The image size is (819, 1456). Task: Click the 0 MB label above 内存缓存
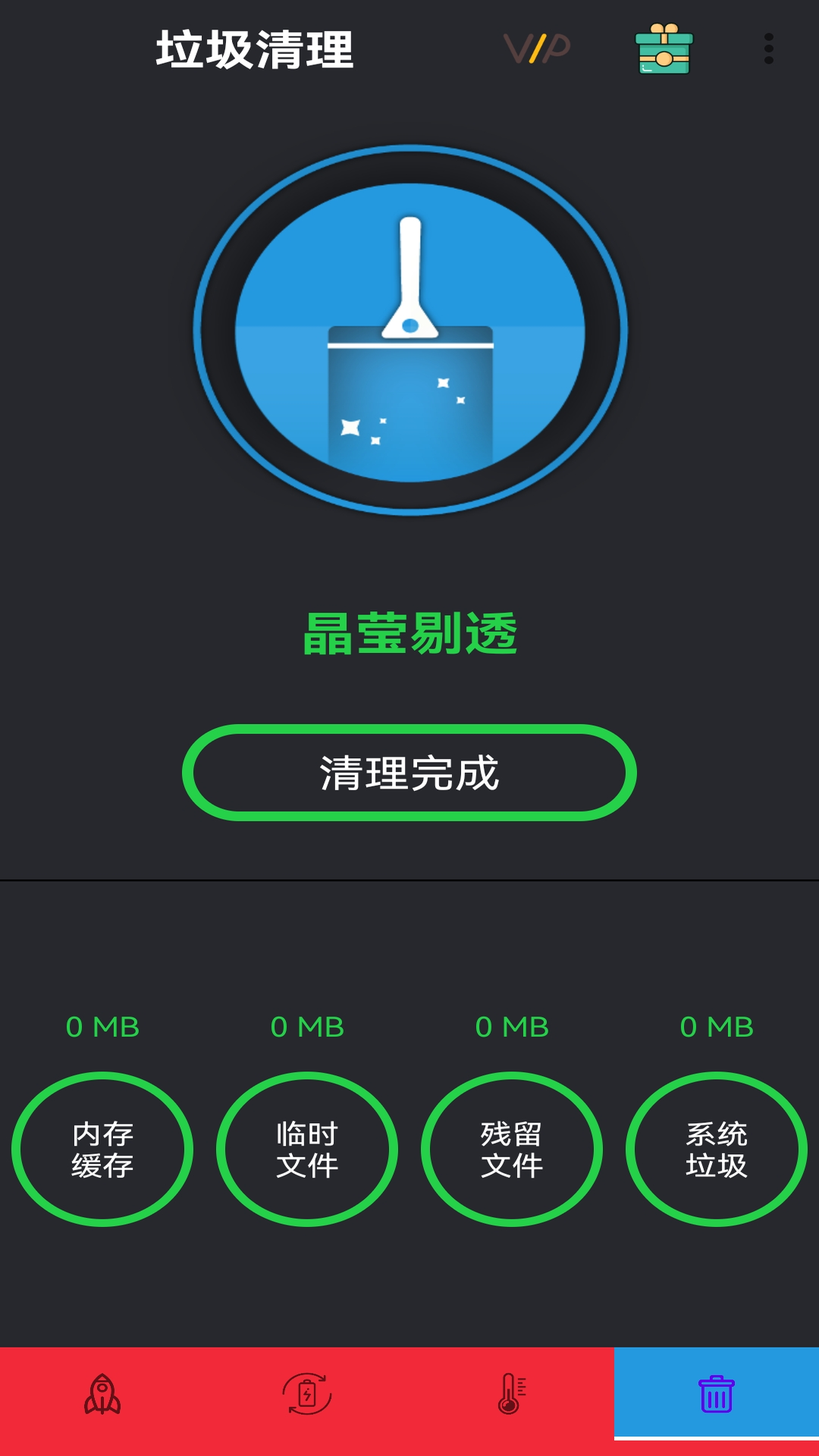click(x=102, y=1028)
